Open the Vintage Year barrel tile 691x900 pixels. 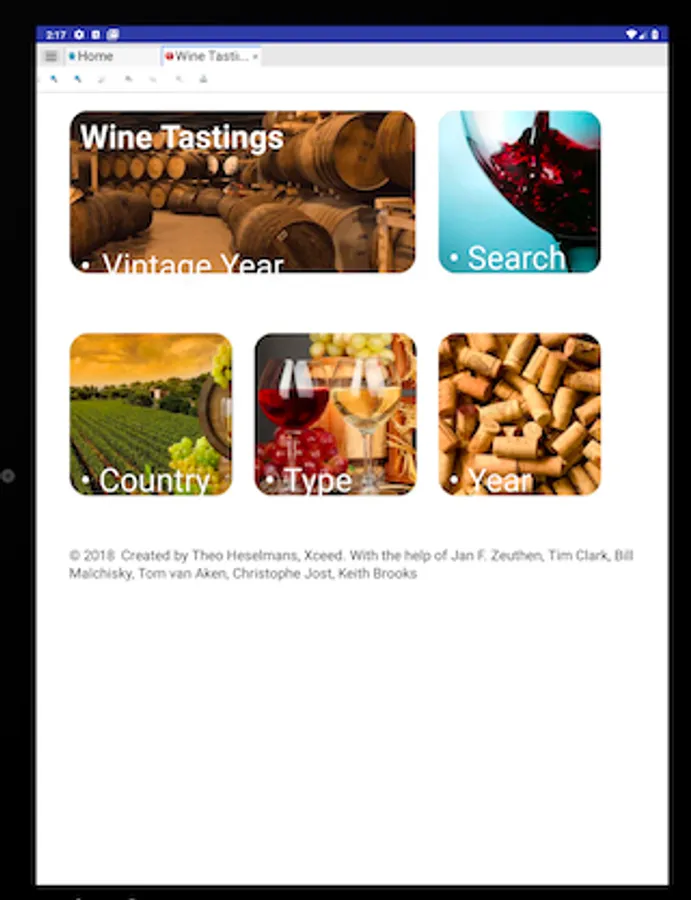click(242, 192)
